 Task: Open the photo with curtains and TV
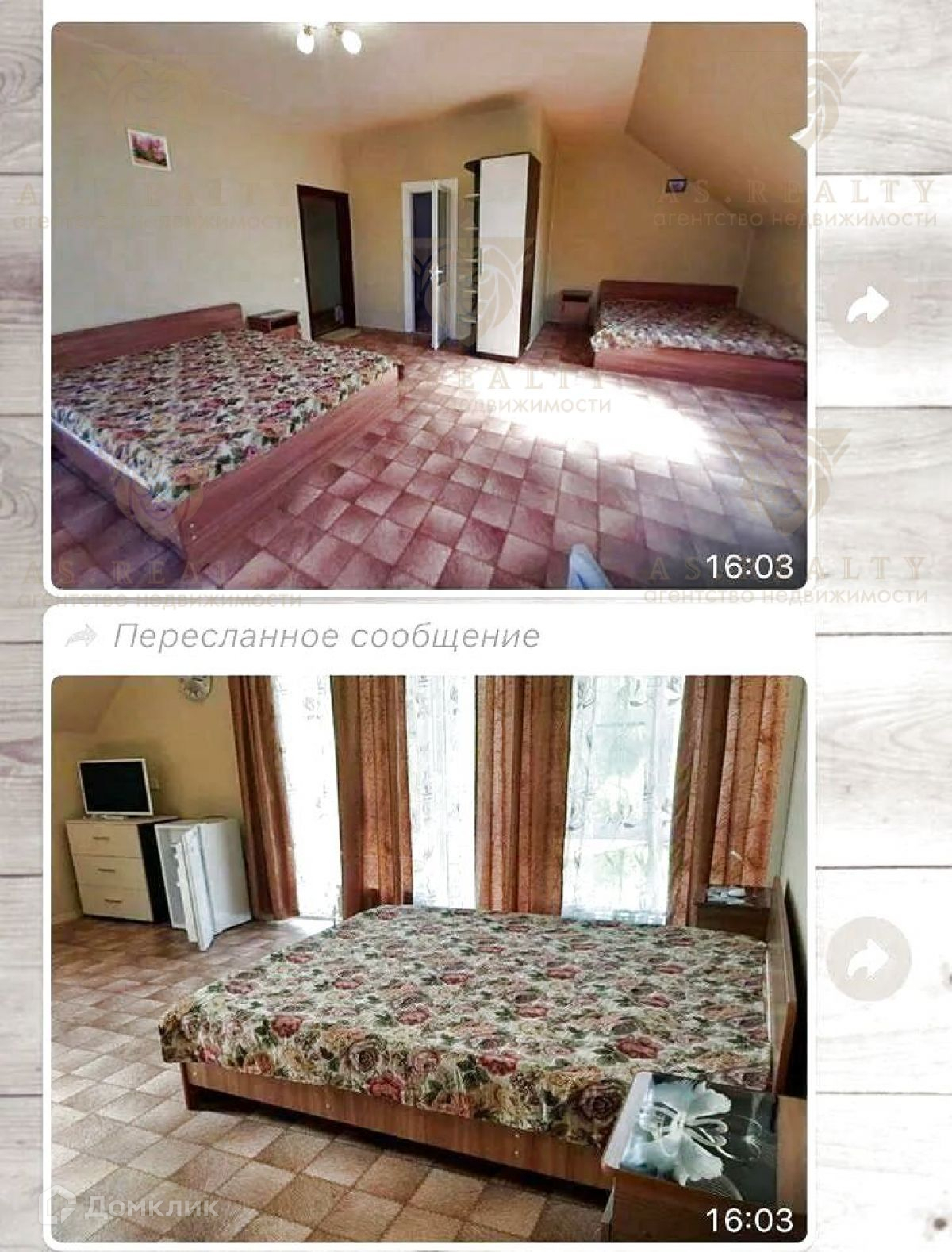tap(429, 958)
